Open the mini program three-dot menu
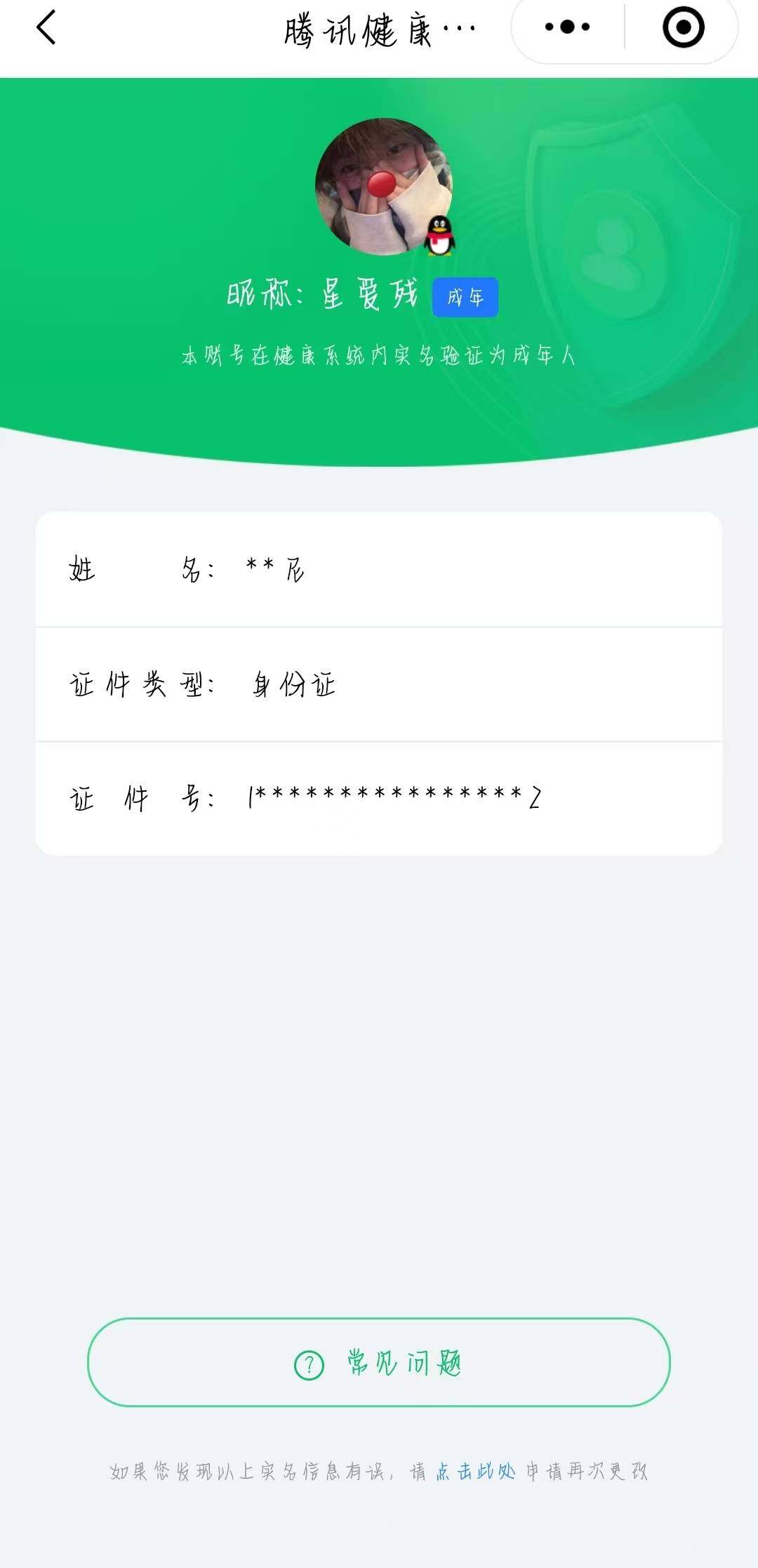758x1568 pixels. (567, 27)
